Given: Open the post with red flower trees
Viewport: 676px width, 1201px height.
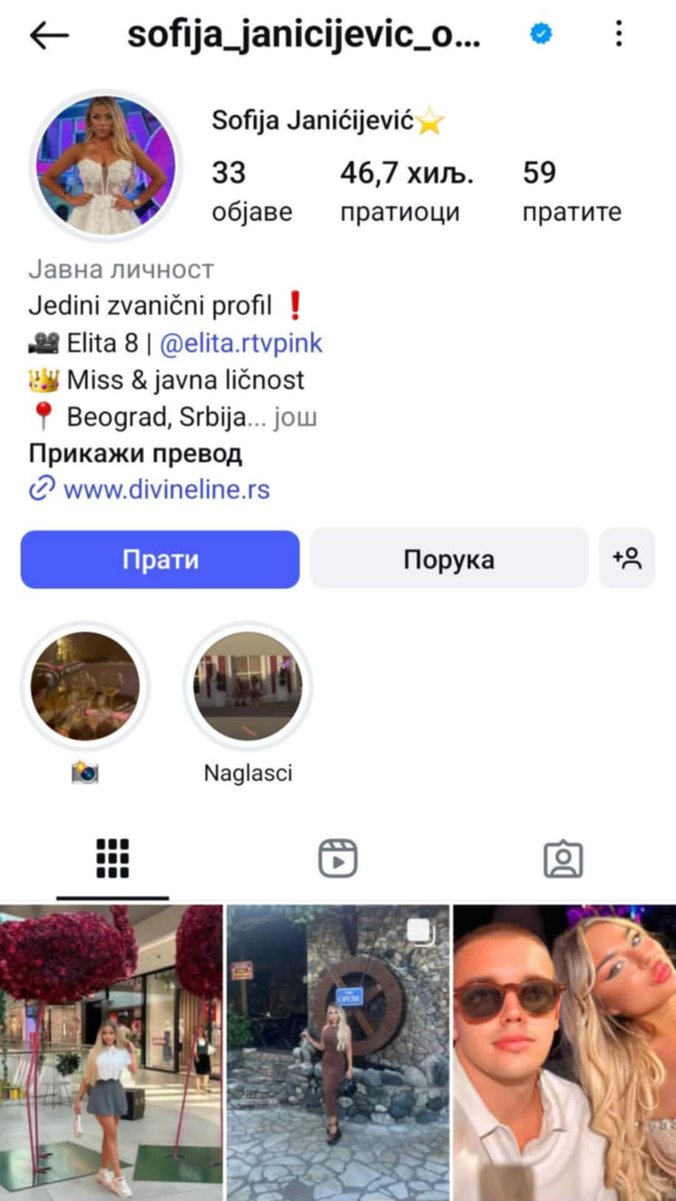Looking at the screenshot, I should coord(111,1052).
